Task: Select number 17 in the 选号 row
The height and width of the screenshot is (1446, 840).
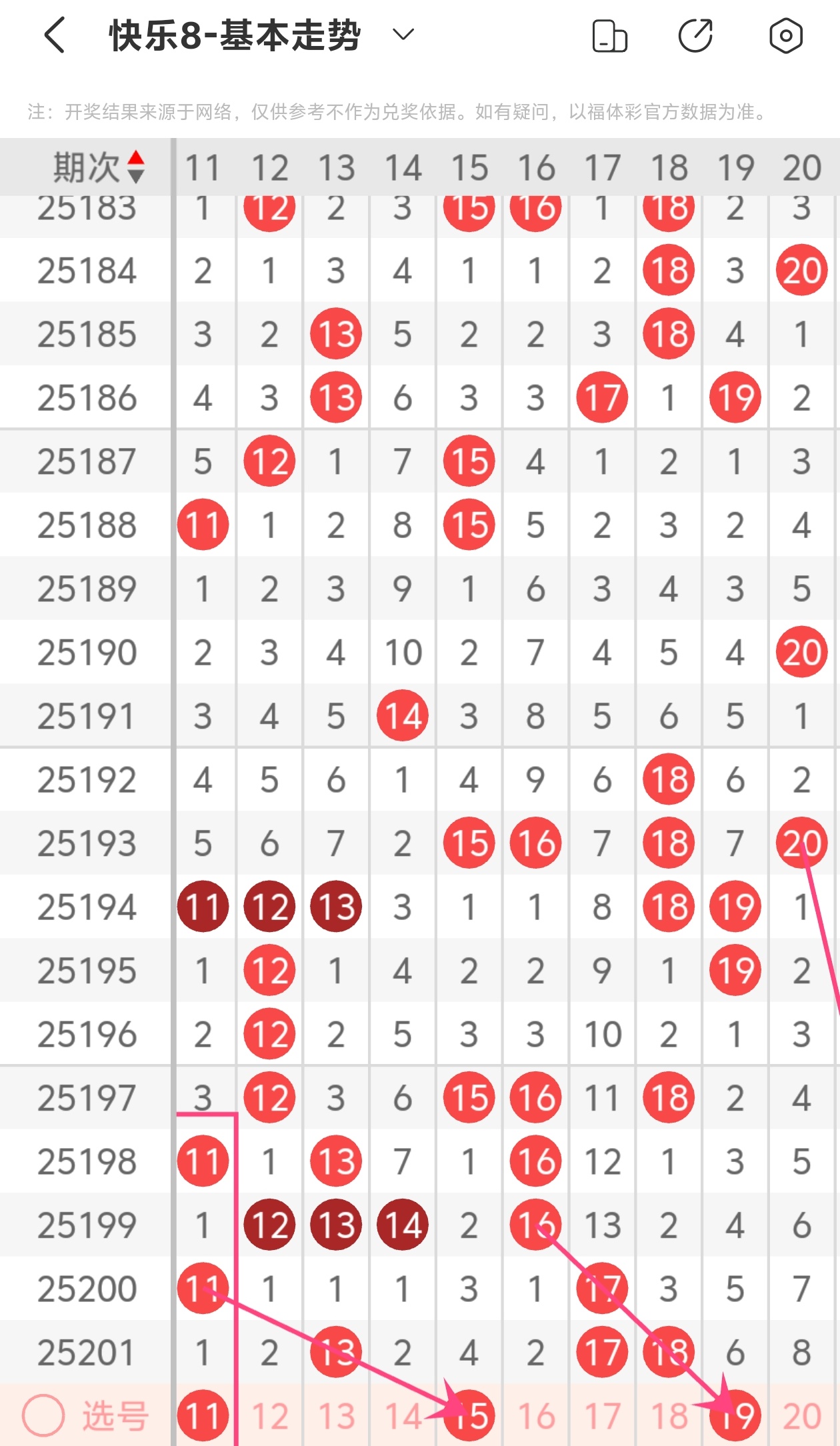Action: 603,1416
